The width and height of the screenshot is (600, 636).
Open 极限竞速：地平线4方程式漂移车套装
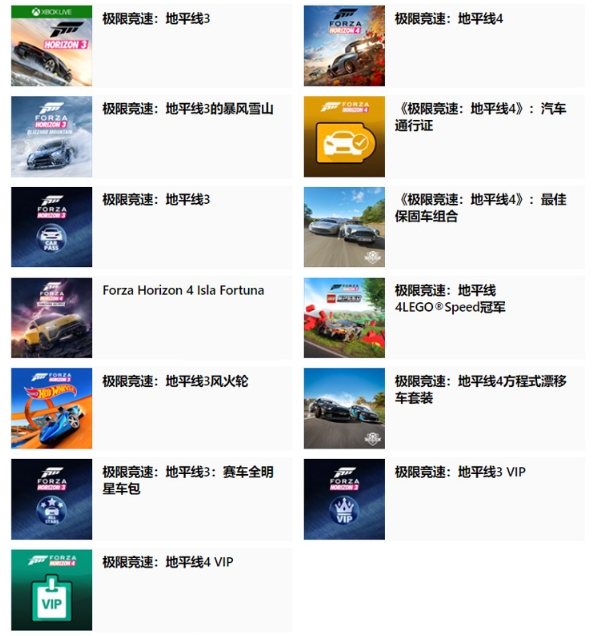[x=443, y=408]
